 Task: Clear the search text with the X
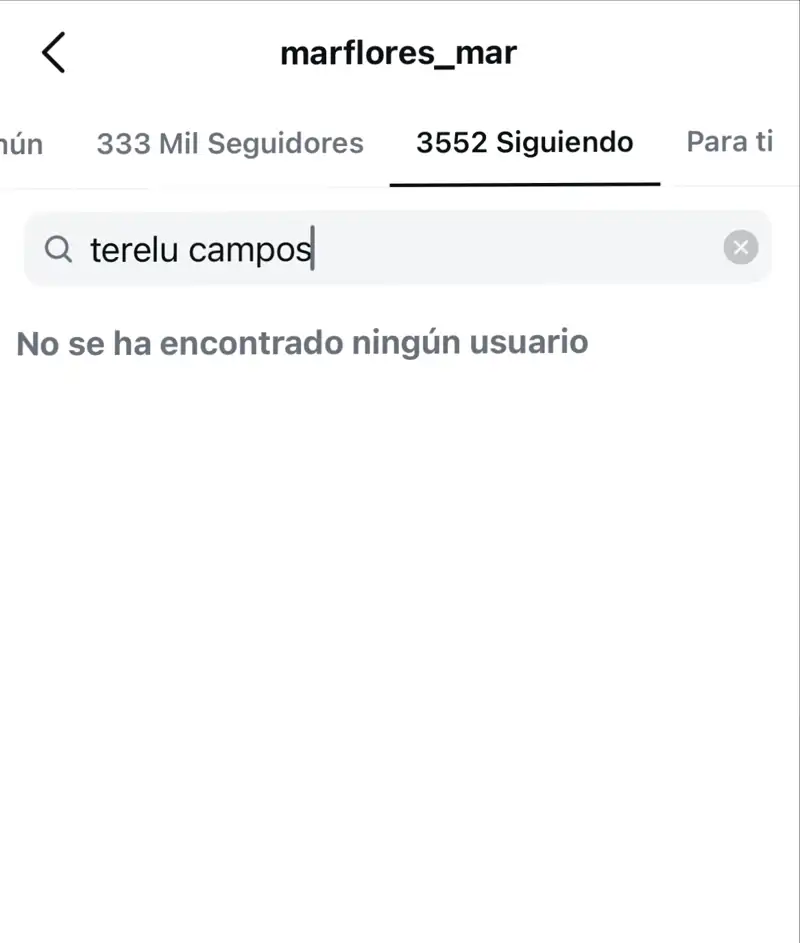point(740,248)
